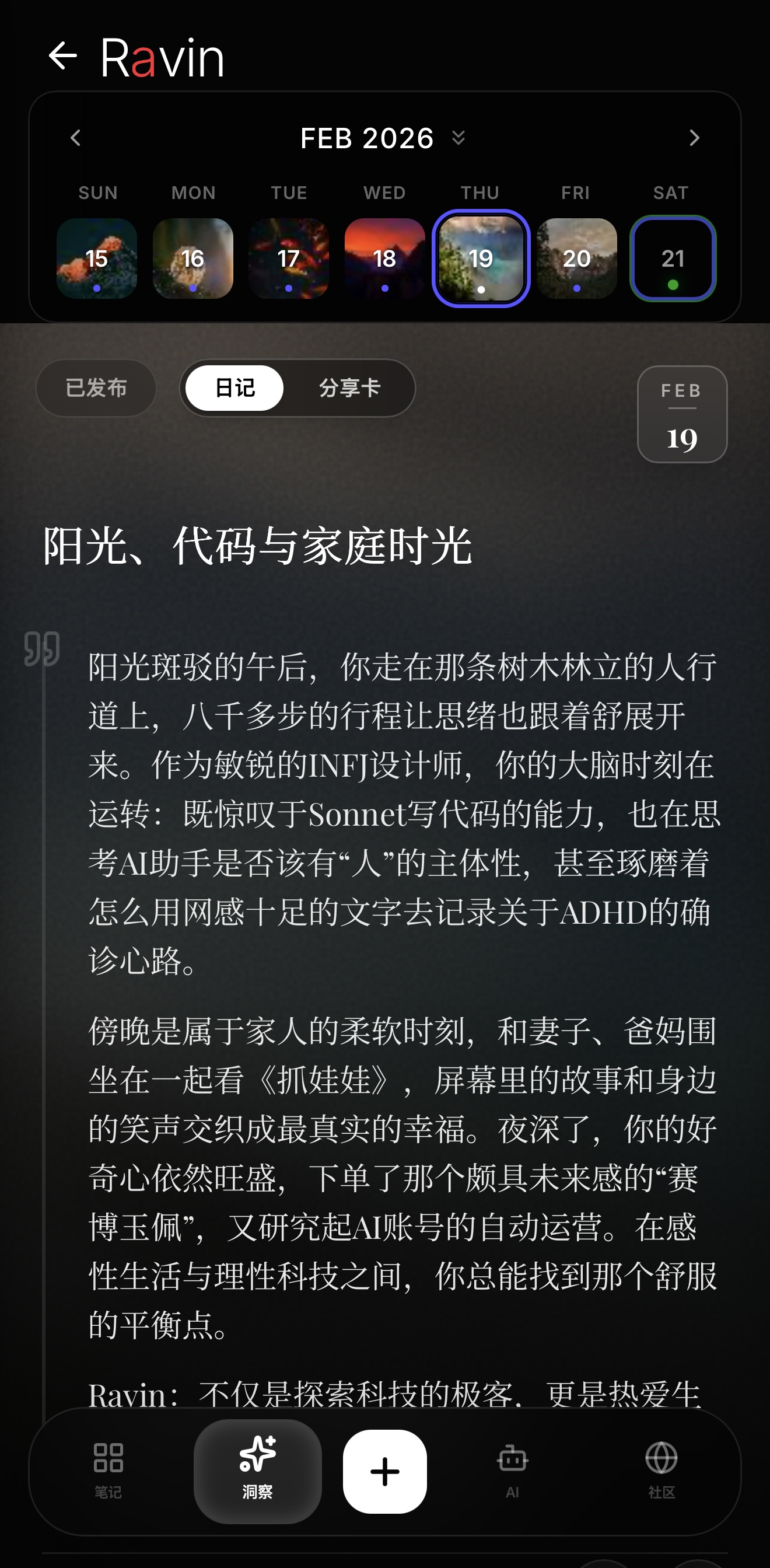This screenshot has height=1568, width=770.
Task: Open the 洞察 tab
Action: 257,1471
